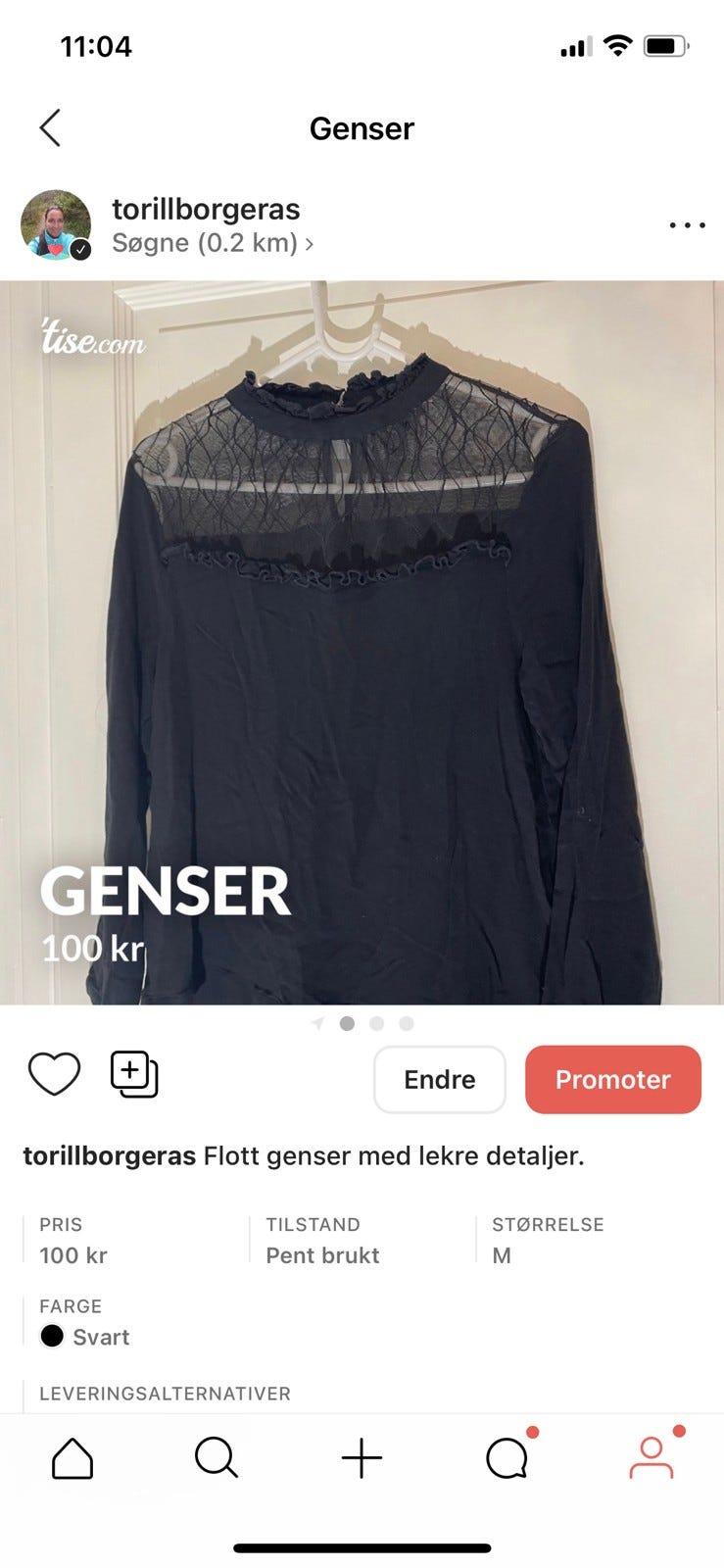Open torillborgeras profile name
Image resolution: width=724 pixels, height=1568 pixels.
tap(207, 209)
